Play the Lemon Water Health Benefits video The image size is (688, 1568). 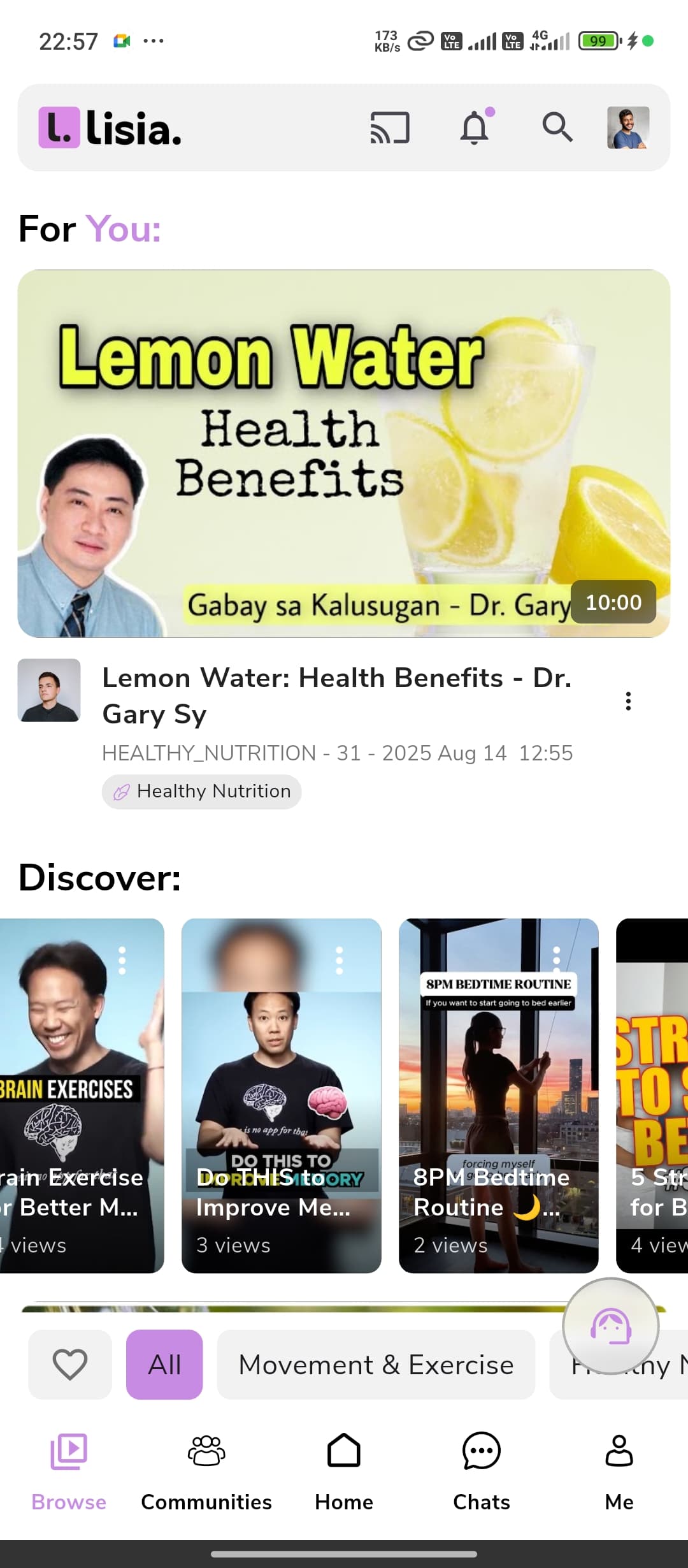pos(343,453)
